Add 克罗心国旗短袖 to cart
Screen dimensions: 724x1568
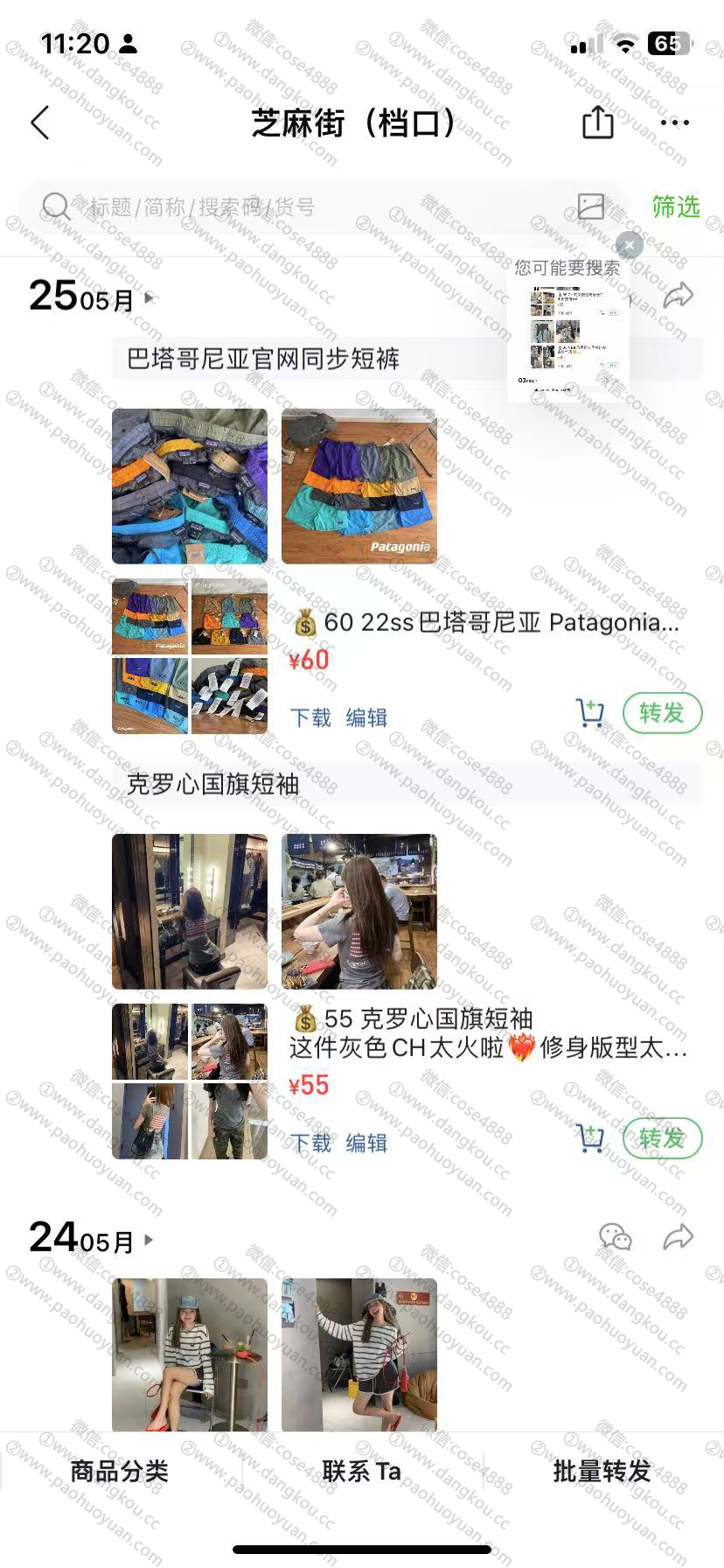click(590, 1138)
